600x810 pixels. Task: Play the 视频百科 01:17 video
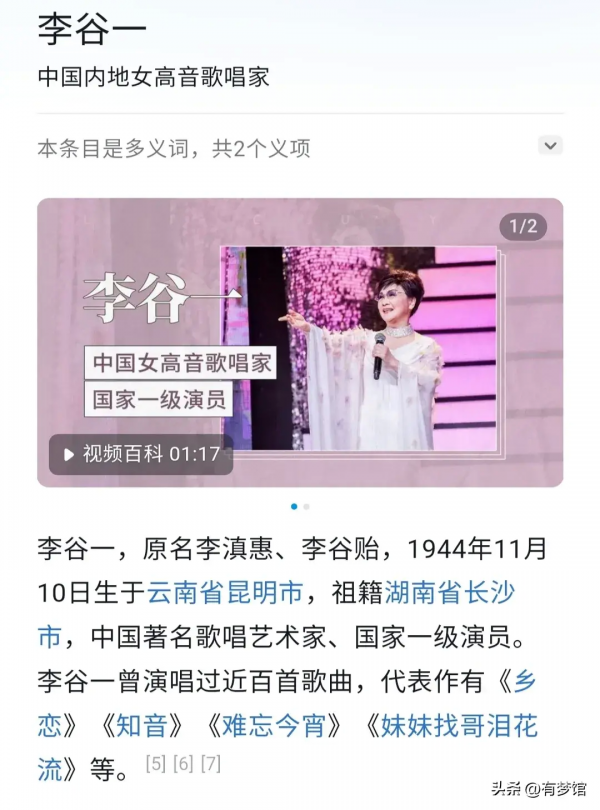click(x=141, y=453)
